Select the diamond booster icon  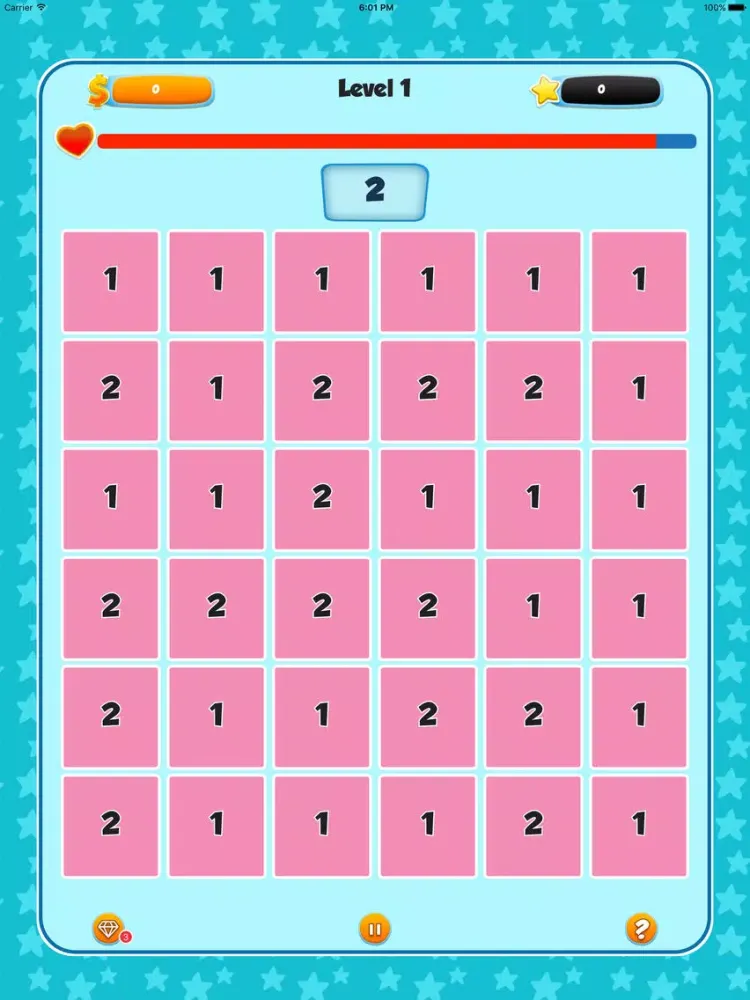tap(107, 930)
